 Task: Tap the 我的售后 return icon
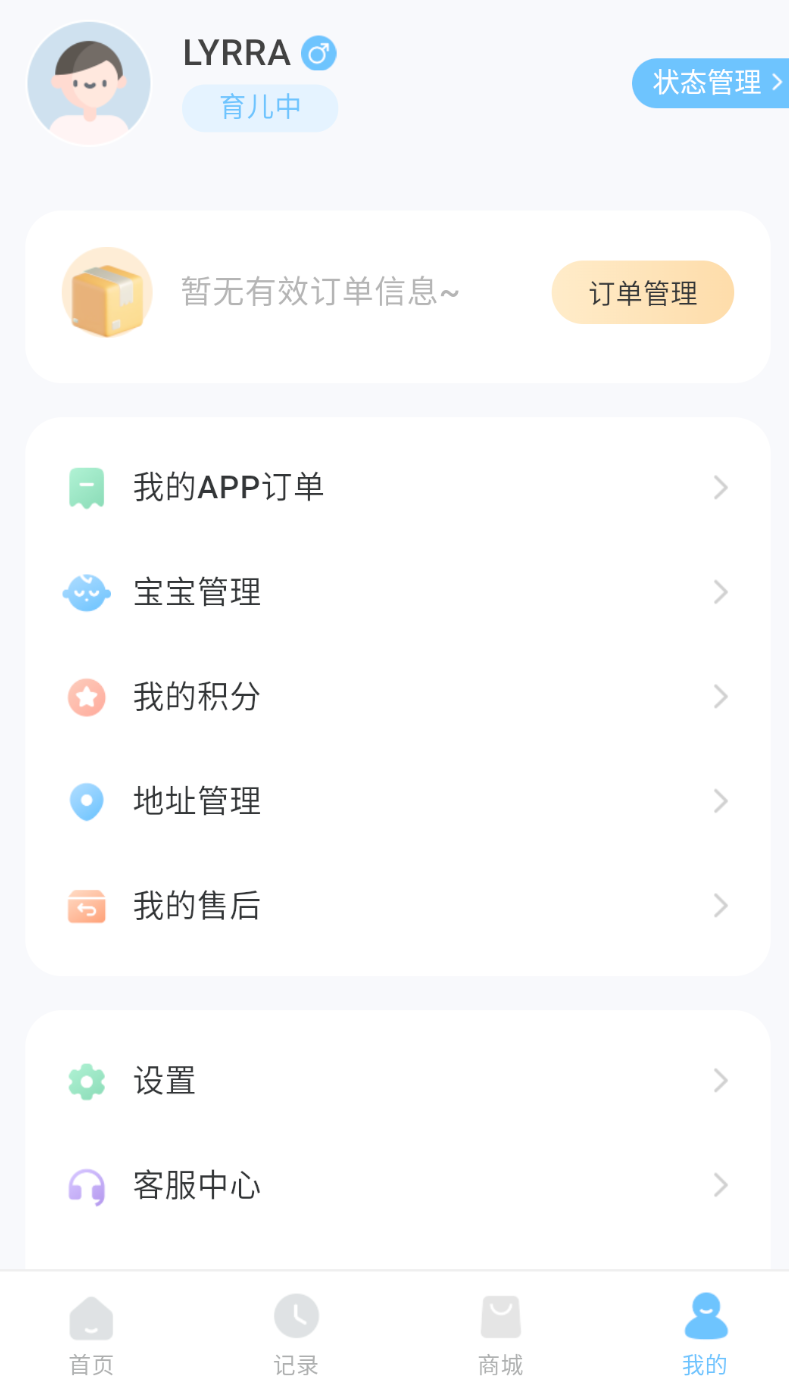click(x=86, y=905)
